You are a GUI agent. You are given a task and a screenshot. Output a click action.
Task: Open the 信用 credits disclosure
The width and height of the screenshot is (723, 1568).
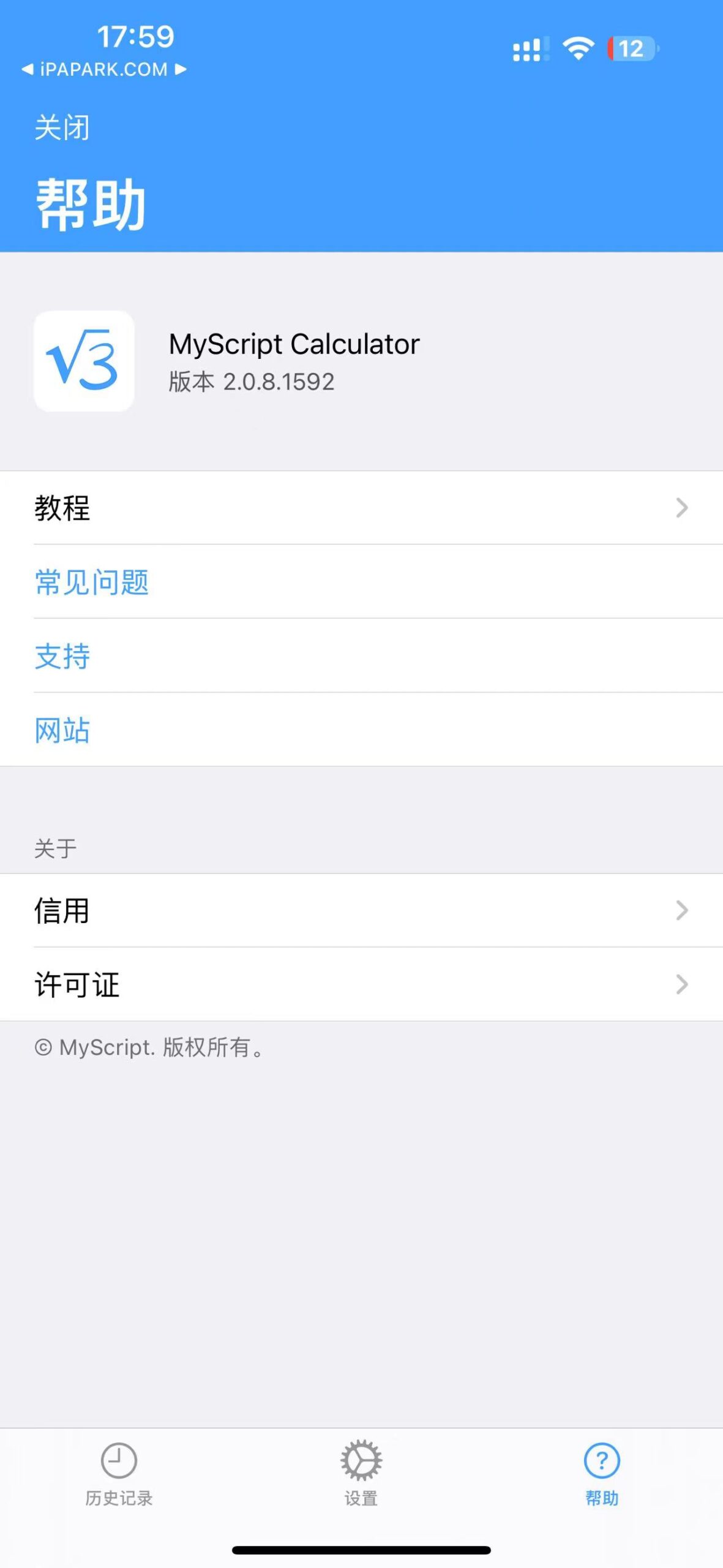[361, 911]
